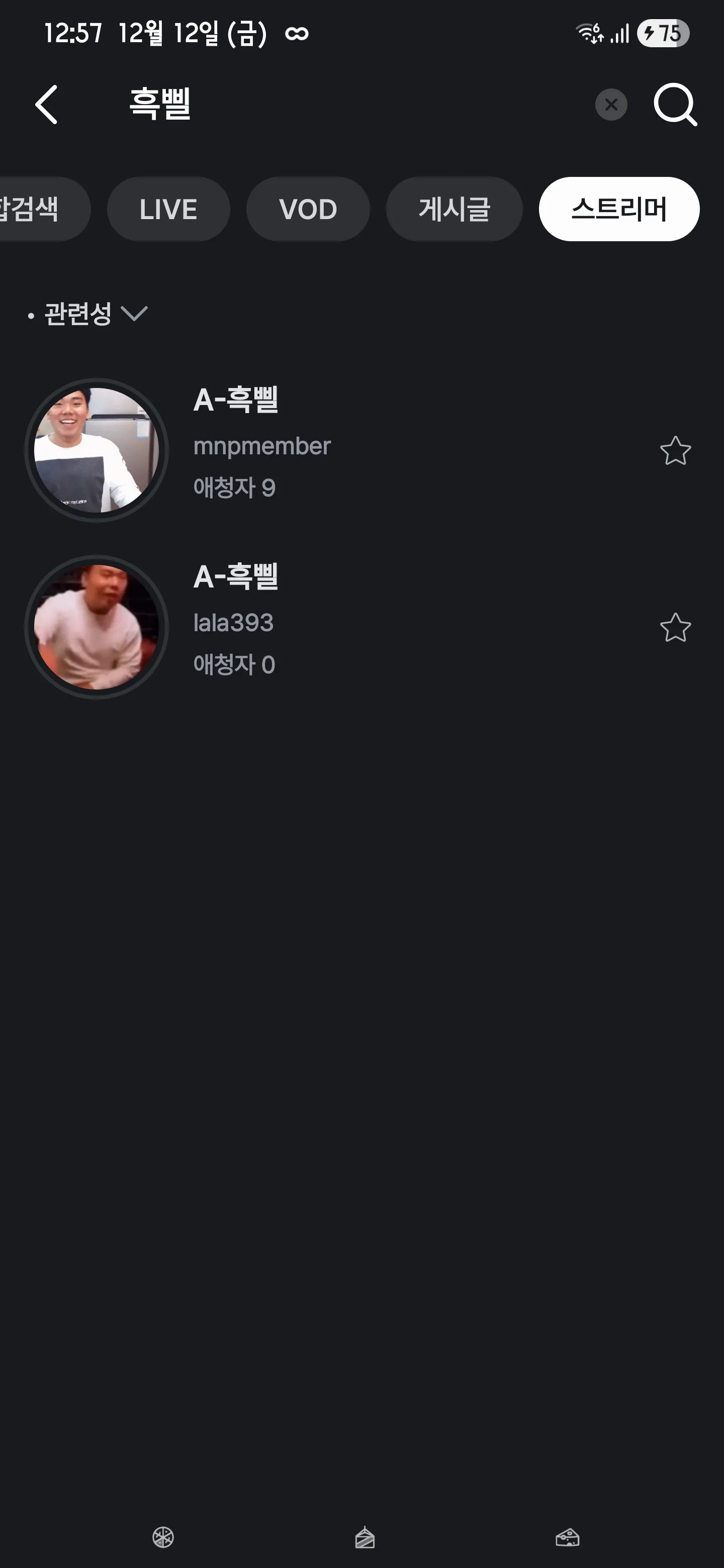Open the 게시글 tab

click(x=454, y=209)
